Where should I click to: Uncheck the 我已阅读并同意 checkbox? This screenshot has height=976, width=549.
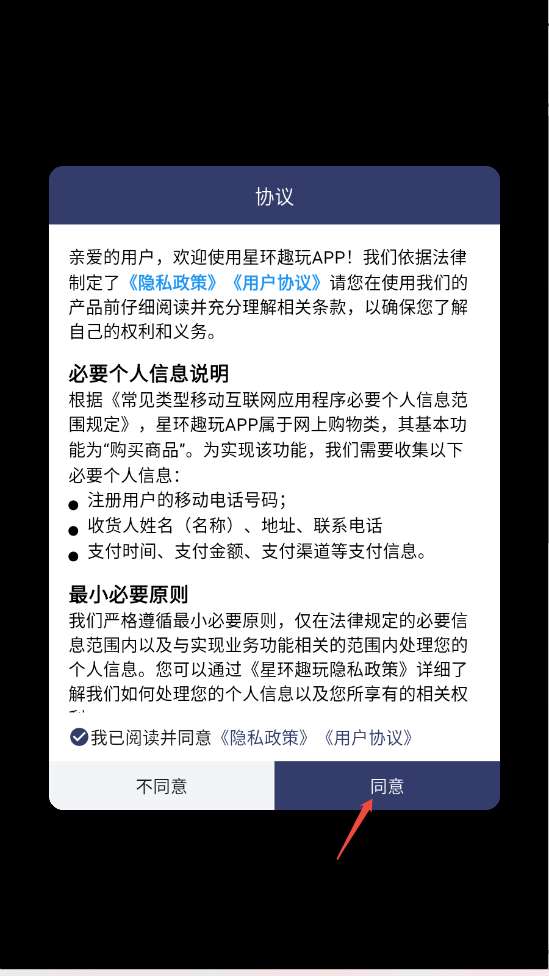click(78, 738)
